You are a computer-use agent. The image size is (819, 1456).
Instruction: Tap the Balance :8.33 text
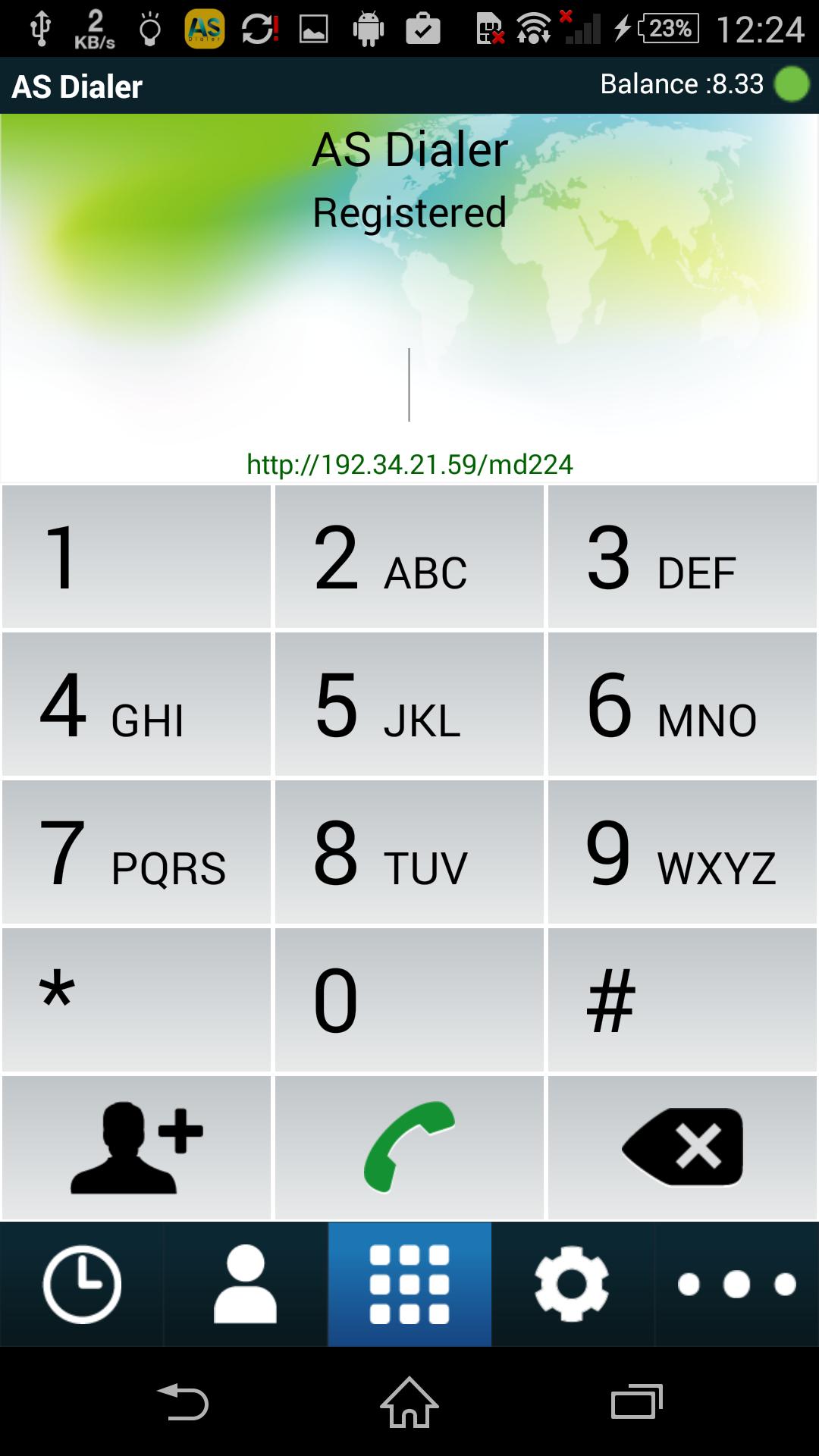point(680,83)
